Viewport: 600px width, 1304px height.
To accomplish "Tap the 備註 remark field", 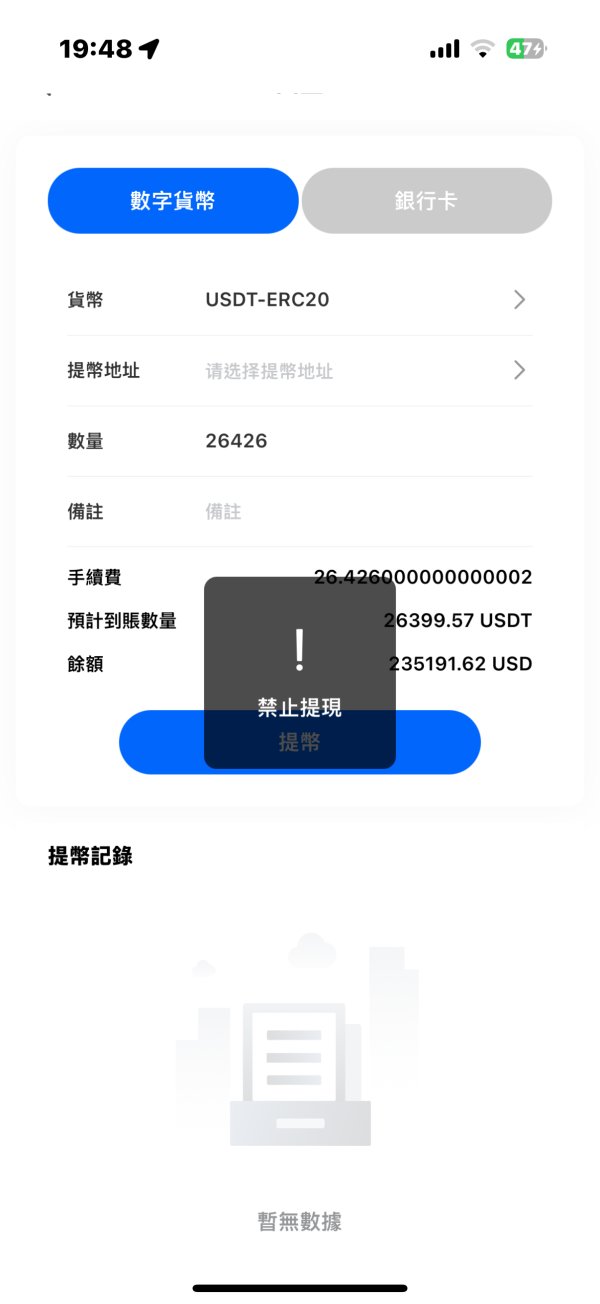I will [300, 512].
